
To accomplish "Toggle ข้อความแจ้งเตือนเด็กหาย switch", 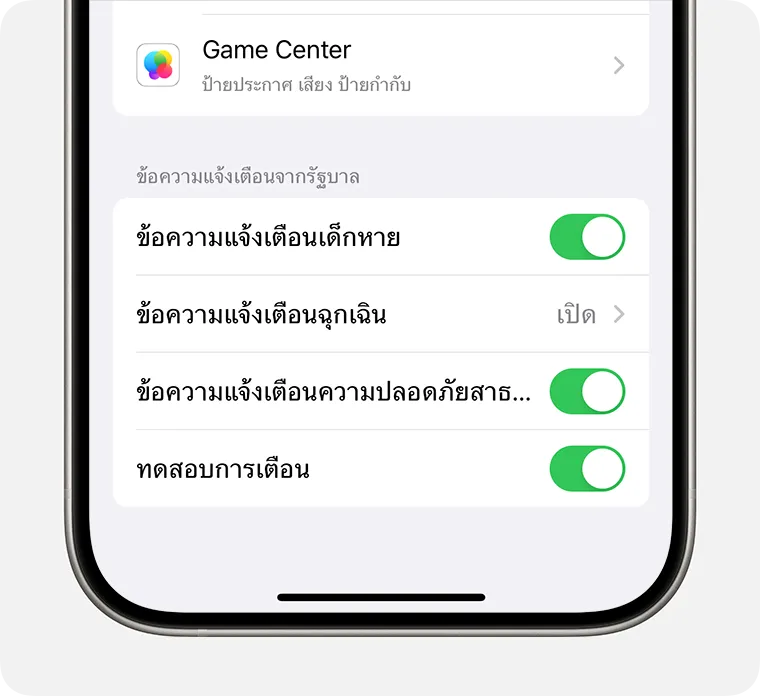I will (587, 237).
